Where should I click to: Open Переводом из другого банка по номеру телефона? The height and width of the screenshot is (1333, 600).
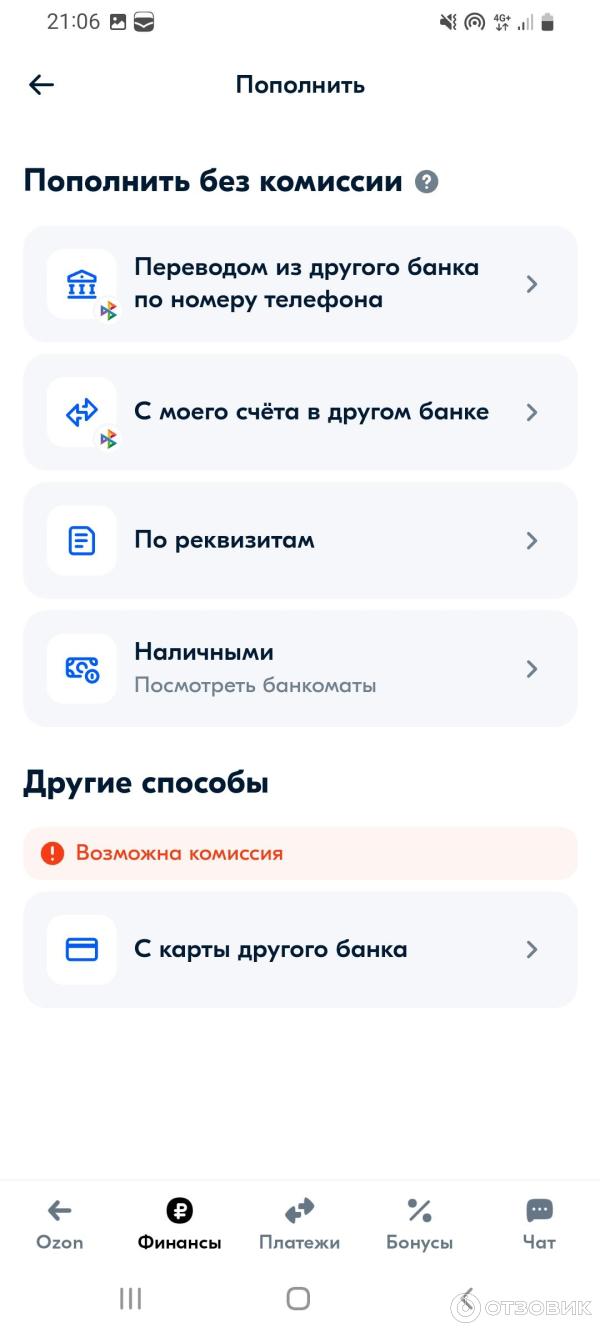pyautogui.click(x=300, y=284)
